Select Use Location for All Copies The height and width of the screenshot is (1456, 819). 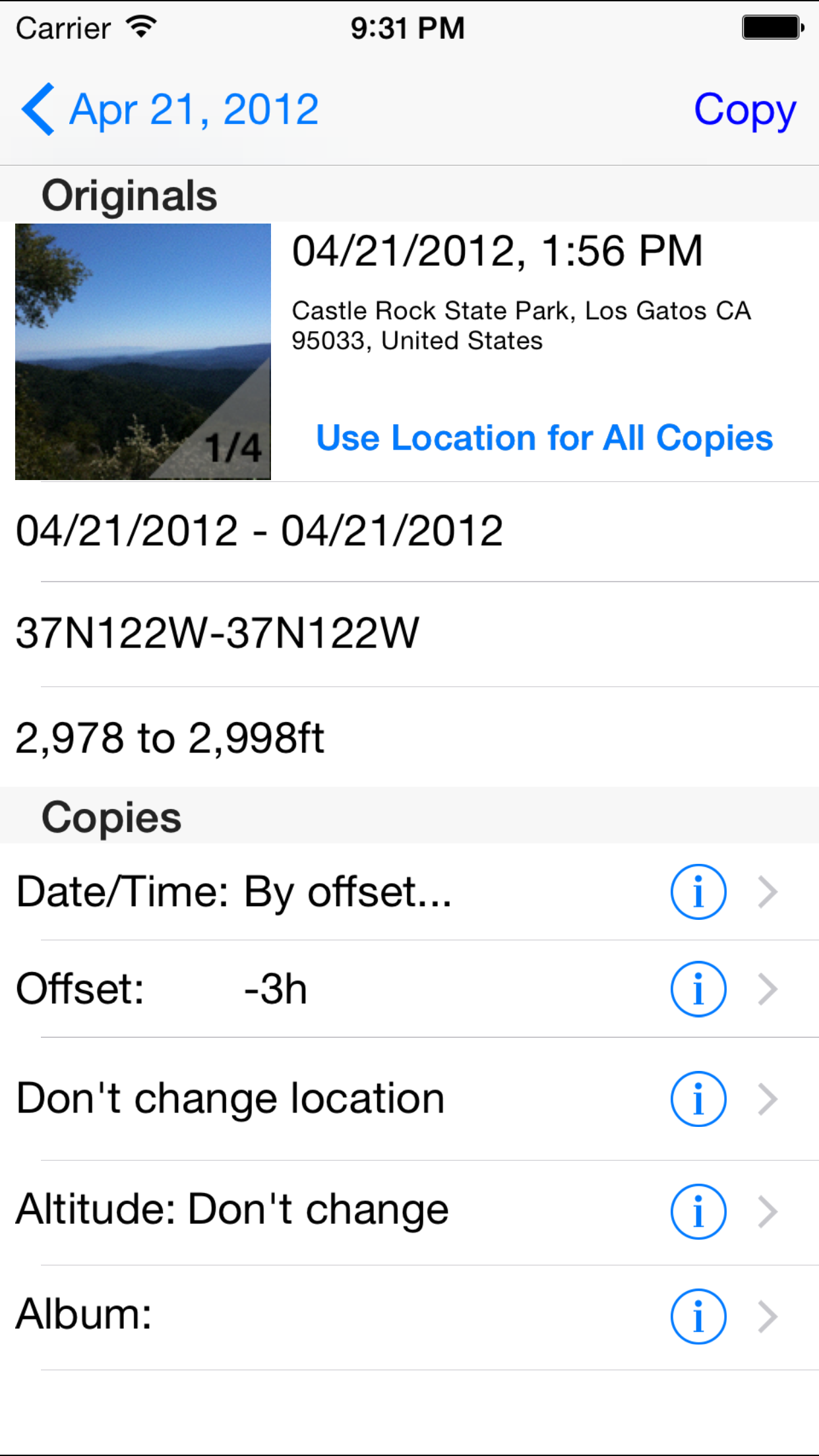(x=544, y=438)
